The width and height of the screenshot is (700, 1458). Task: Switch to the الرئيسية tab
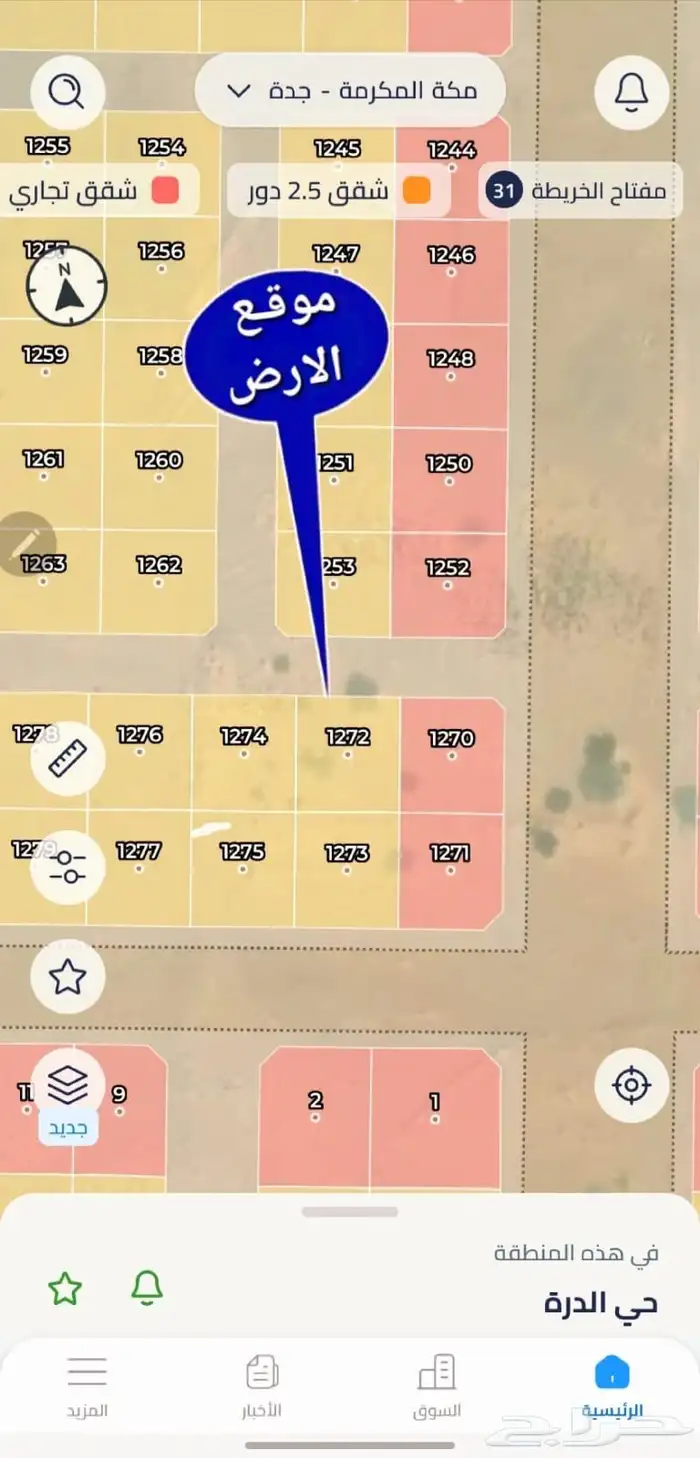(x=612, y=1387)
